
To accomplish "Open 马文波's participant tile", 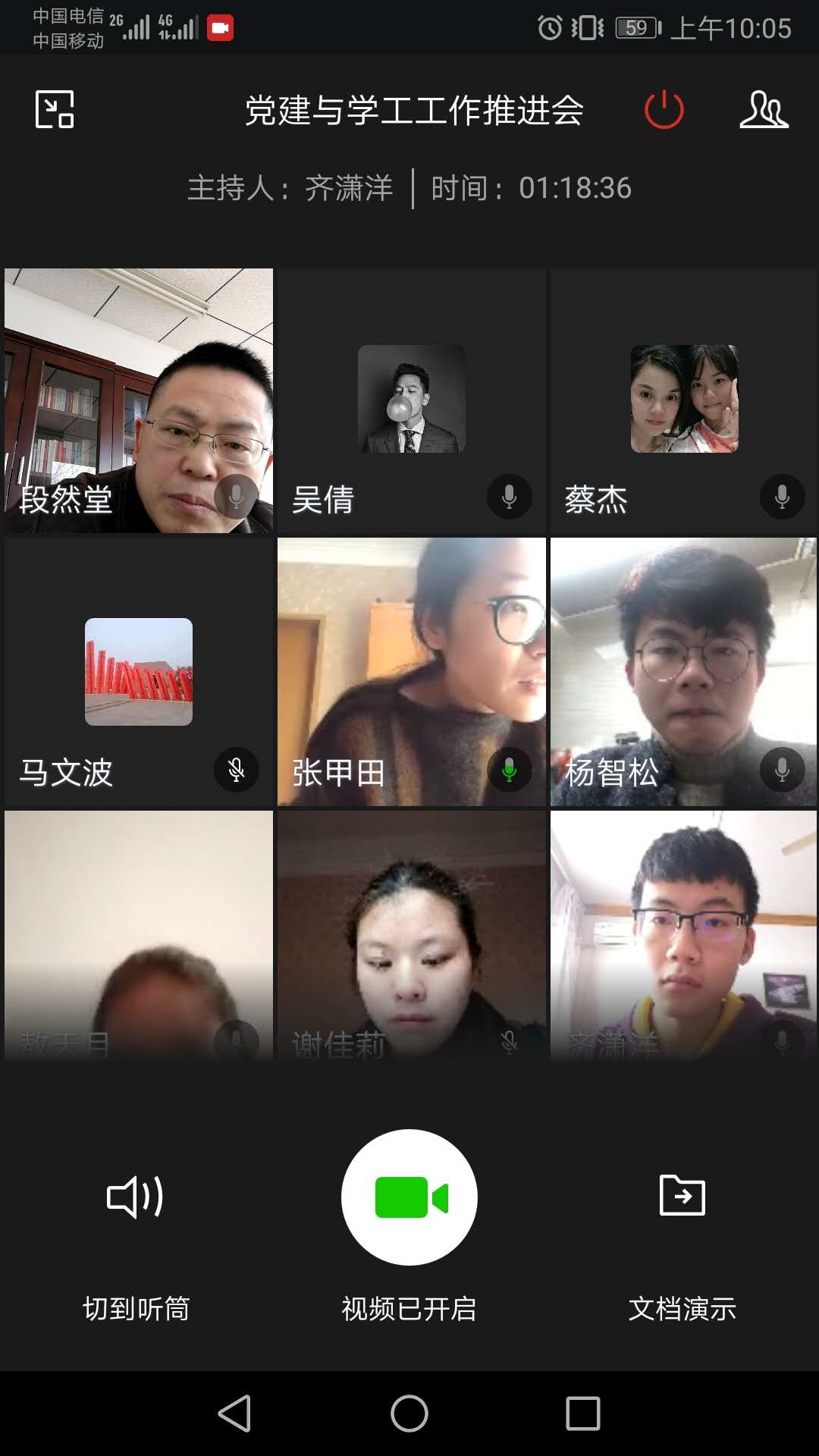I will (x=139, y=672).
